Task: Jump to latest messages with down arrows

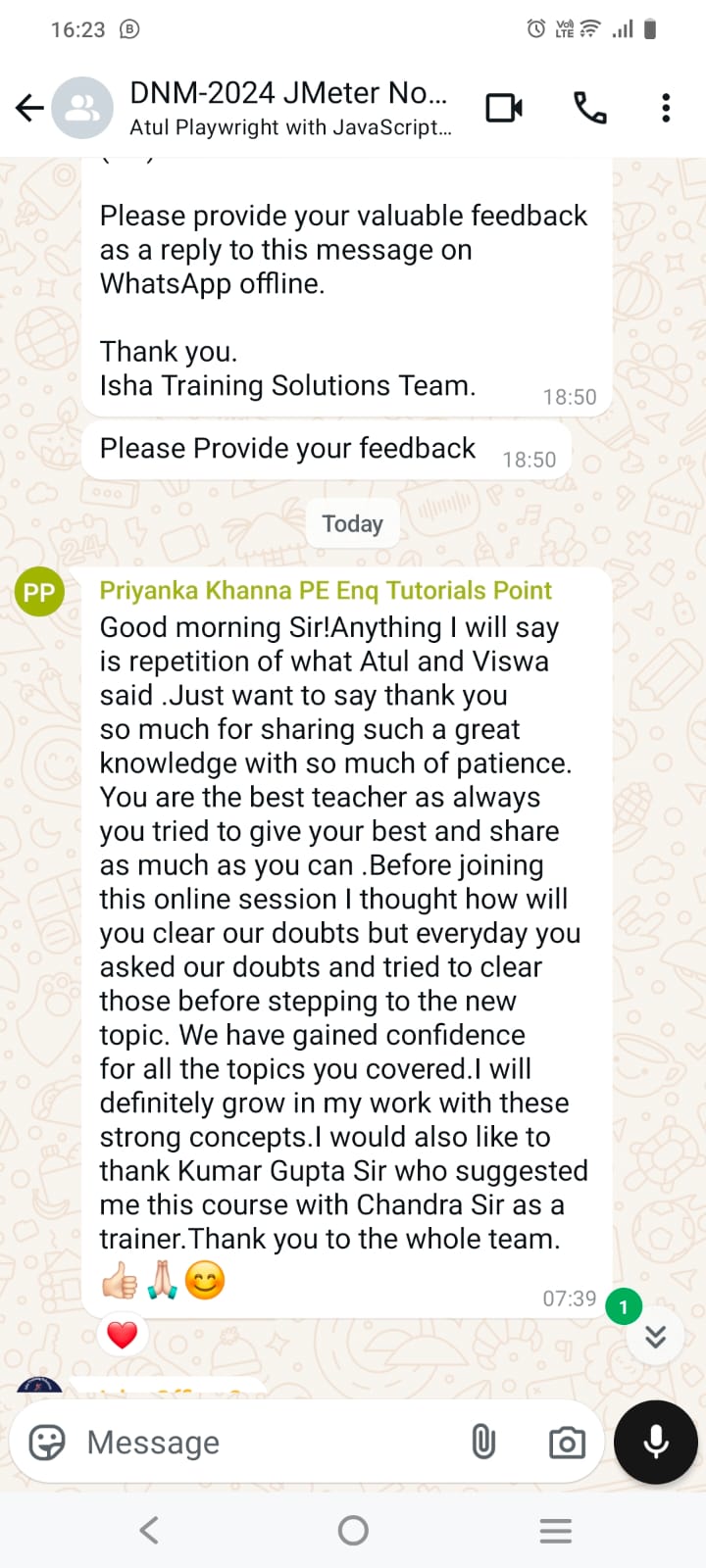Action: click(655, 1336)
